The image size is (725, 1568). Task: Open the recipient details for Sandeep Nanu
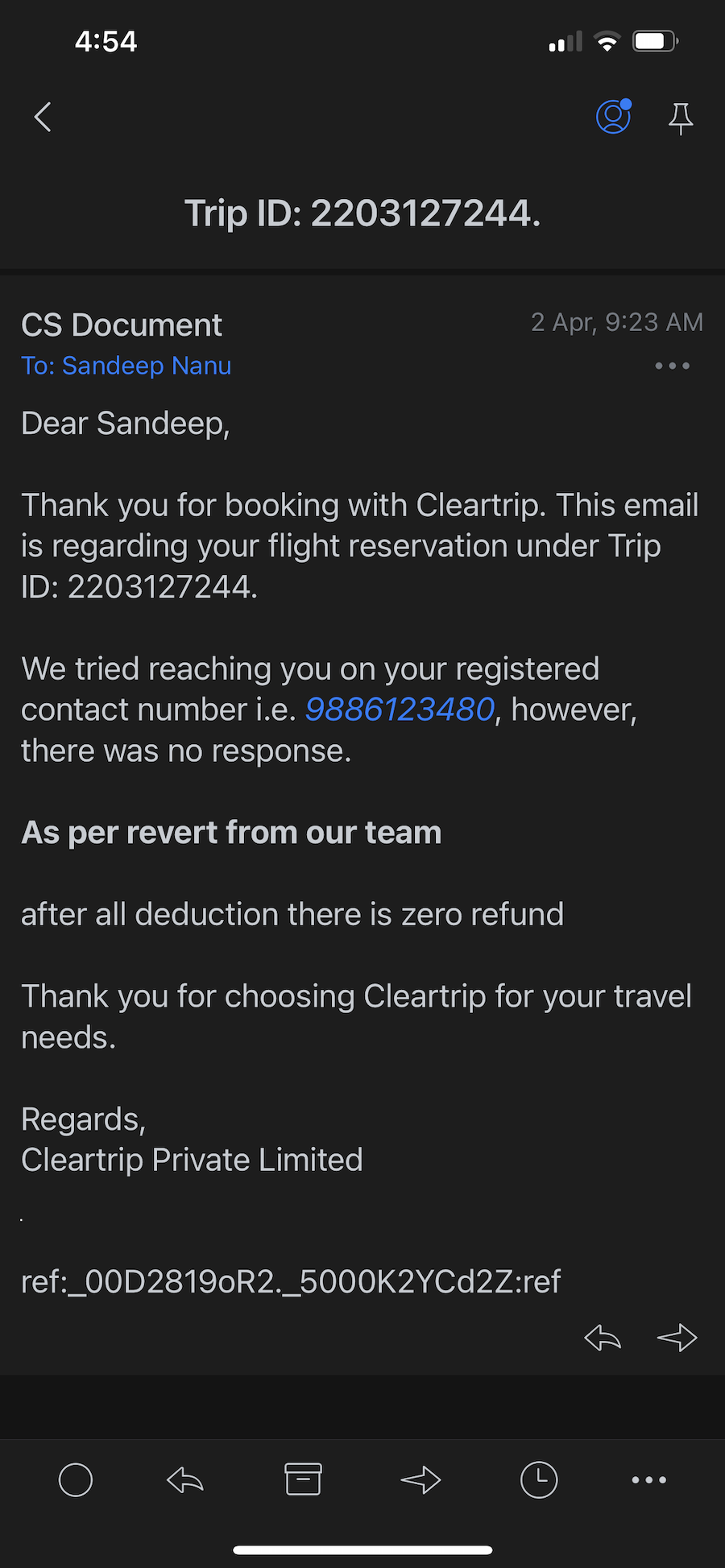point(126,366)
